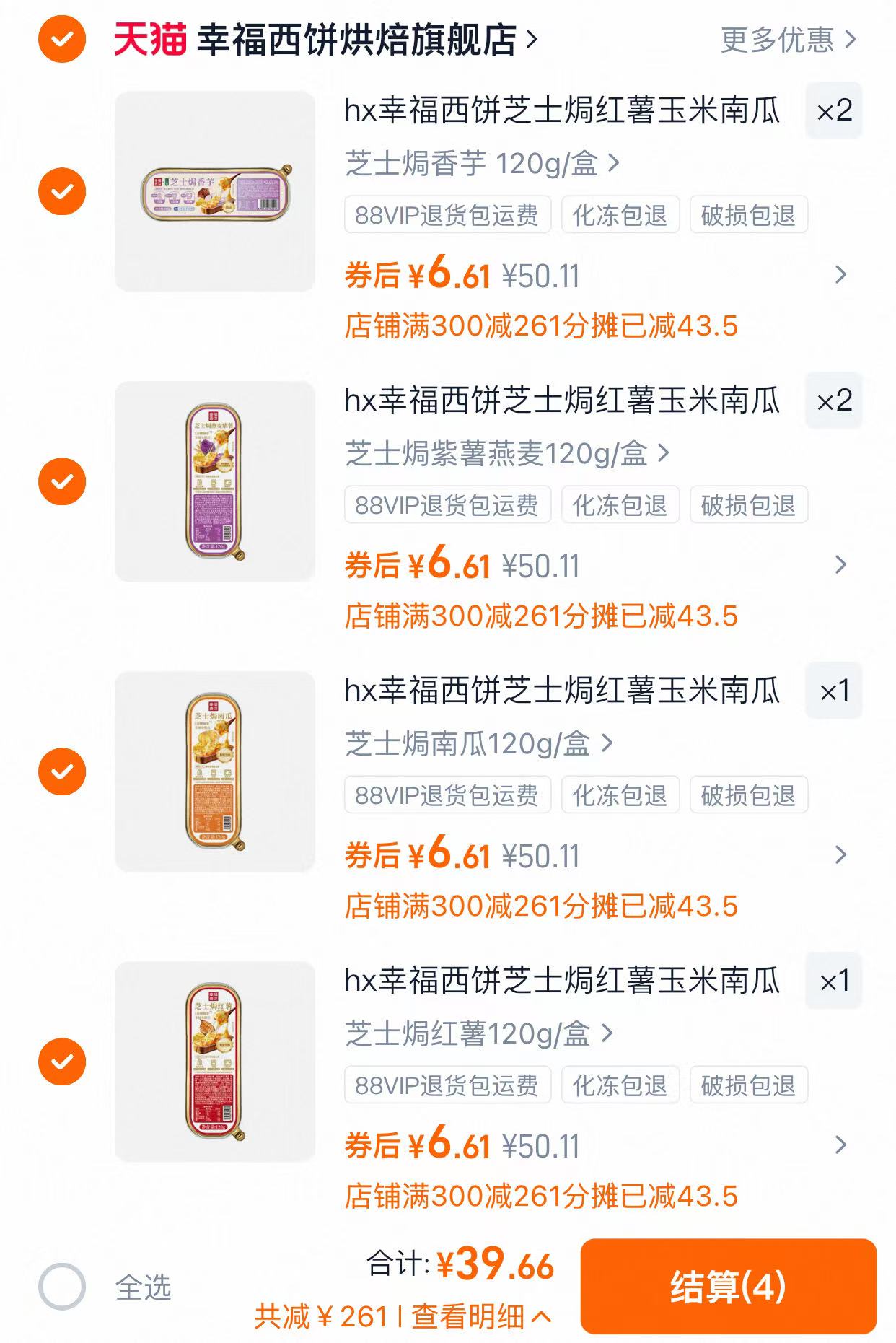Click the 88VIP退货包运费 tag on 芝士焗香芋
The height and width of the screenshot is (1343, 896).
pos(447,215)
